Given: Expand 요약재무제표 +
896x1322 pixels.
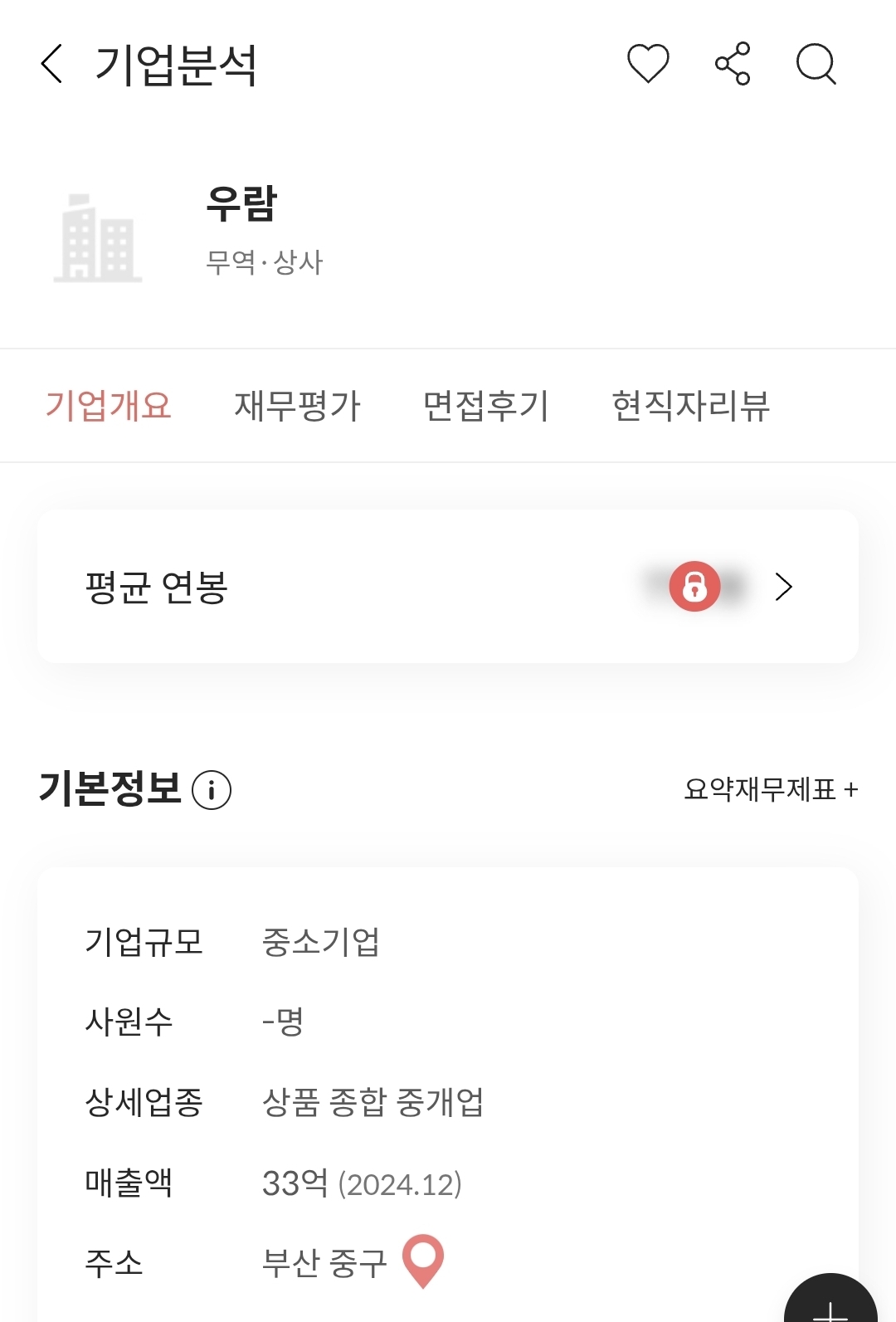Looking at the screenshot, I should [770, 789].
